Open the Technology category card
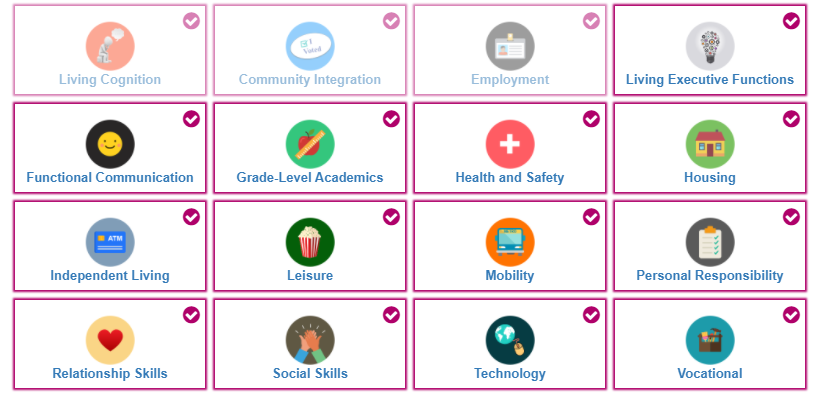The image size is (813, 401). pos(510,345)
